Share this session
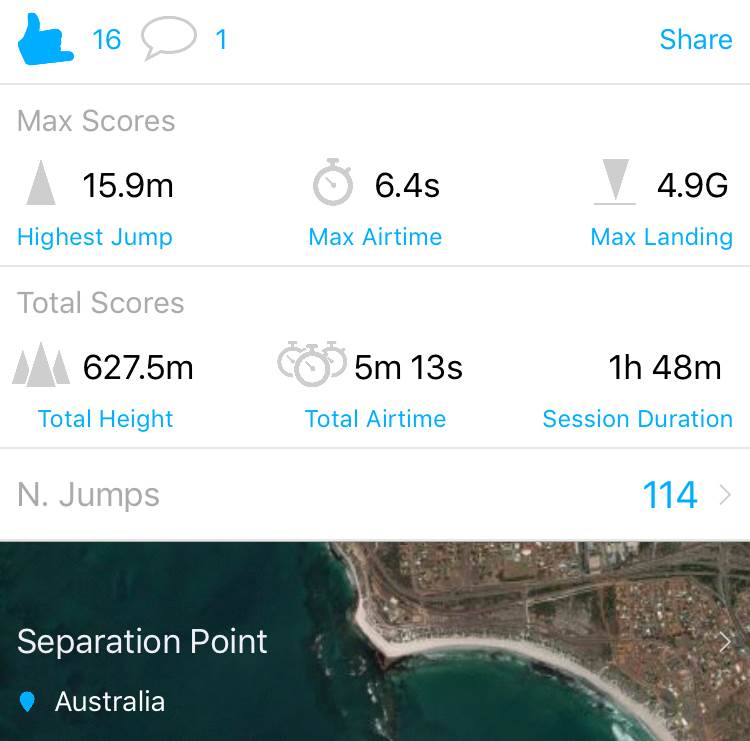 (x=695, y=40)
